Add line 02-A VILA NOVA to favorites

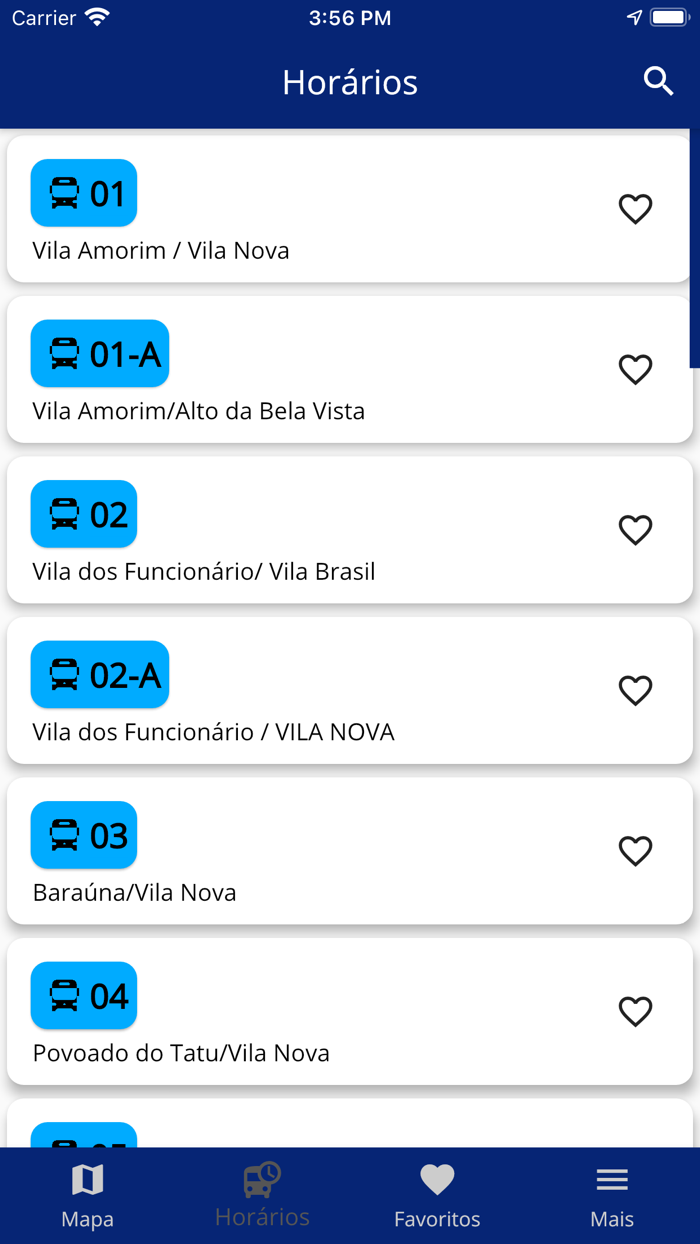click(635, 691)
